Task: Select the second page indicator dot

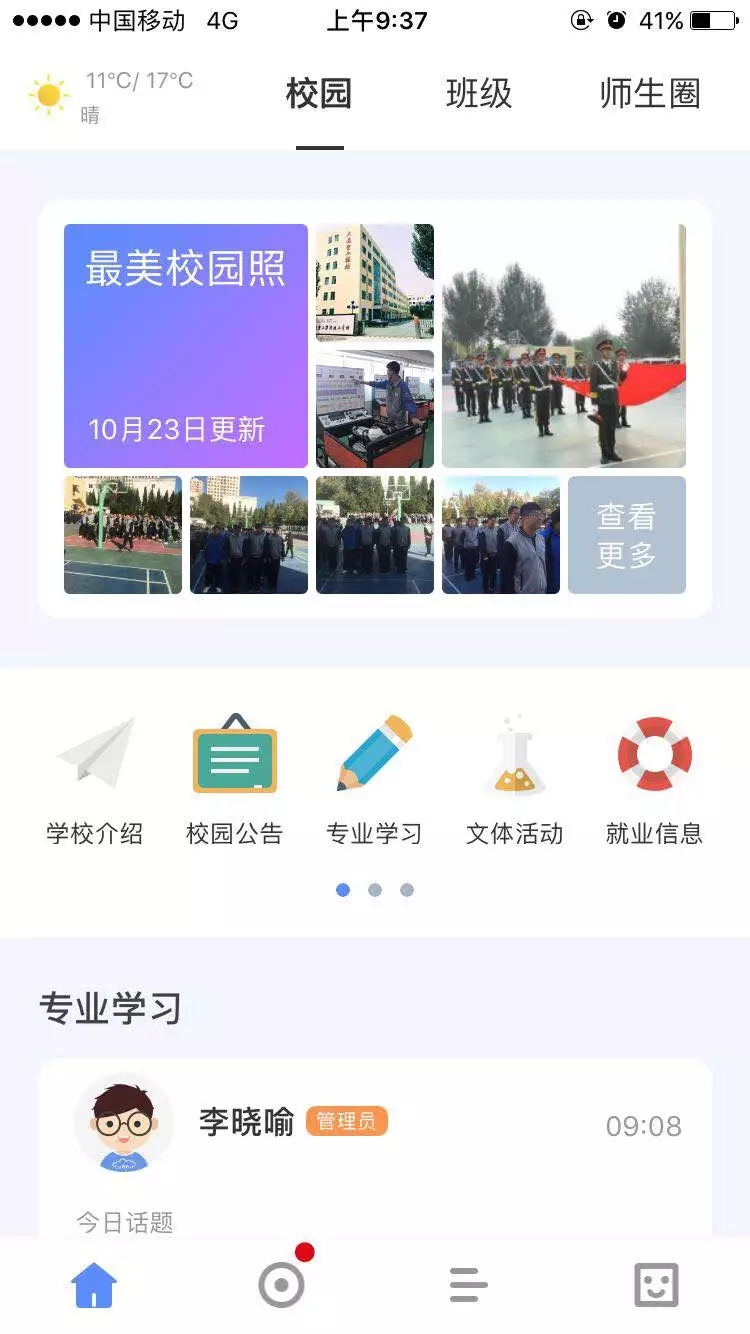Action: (375, 889)
